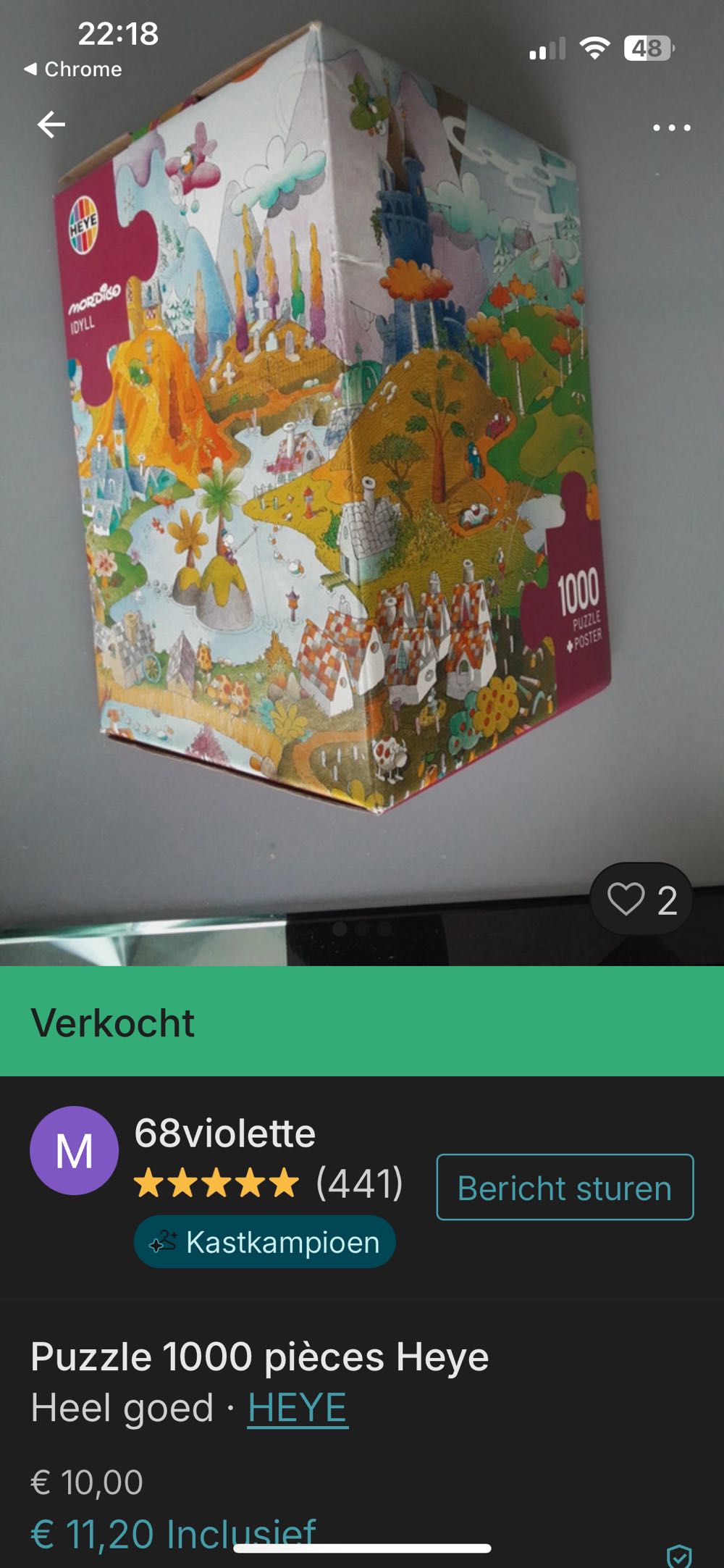724x1568 pixels.
Task: Tap the back arrow to leave the listing
Action: click(x=50, y=123)
